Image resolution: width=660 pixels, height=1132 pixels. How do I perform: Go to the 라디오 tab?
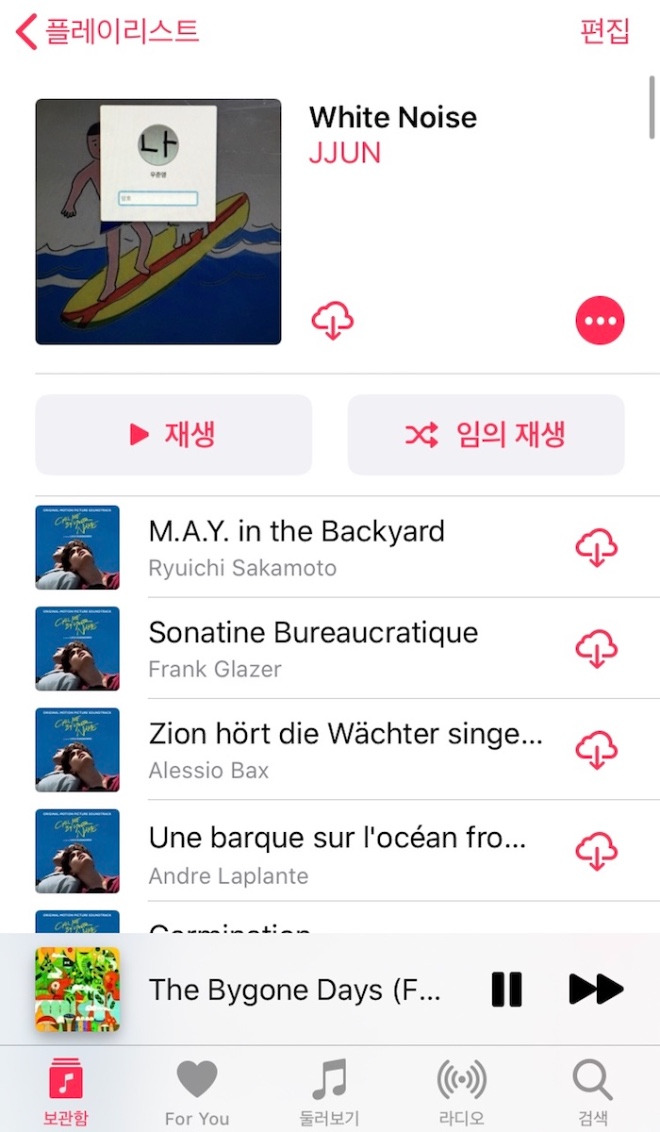point(461,1092)
